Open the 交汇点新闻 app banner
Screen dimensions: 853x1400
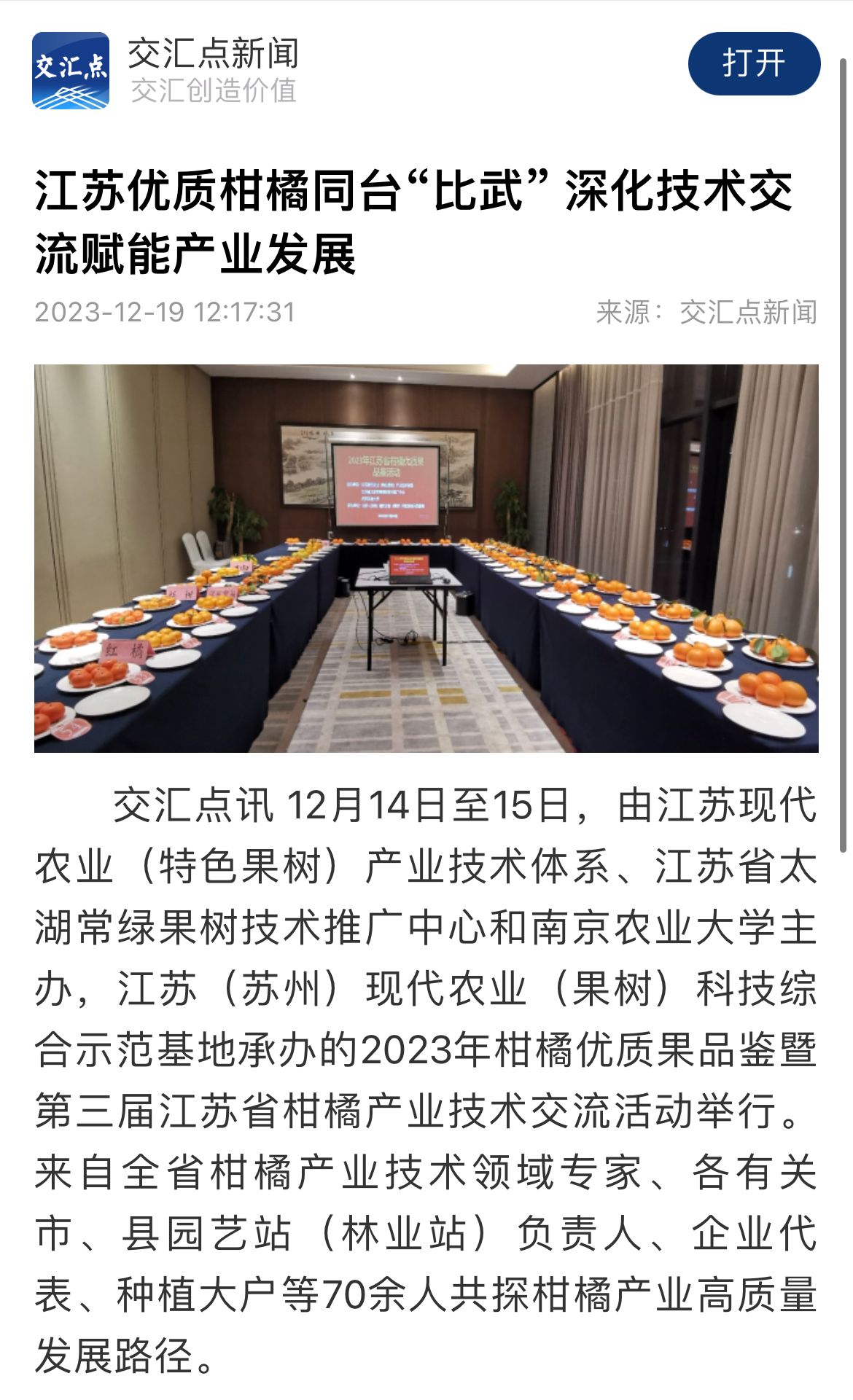(x=213, y=71)
